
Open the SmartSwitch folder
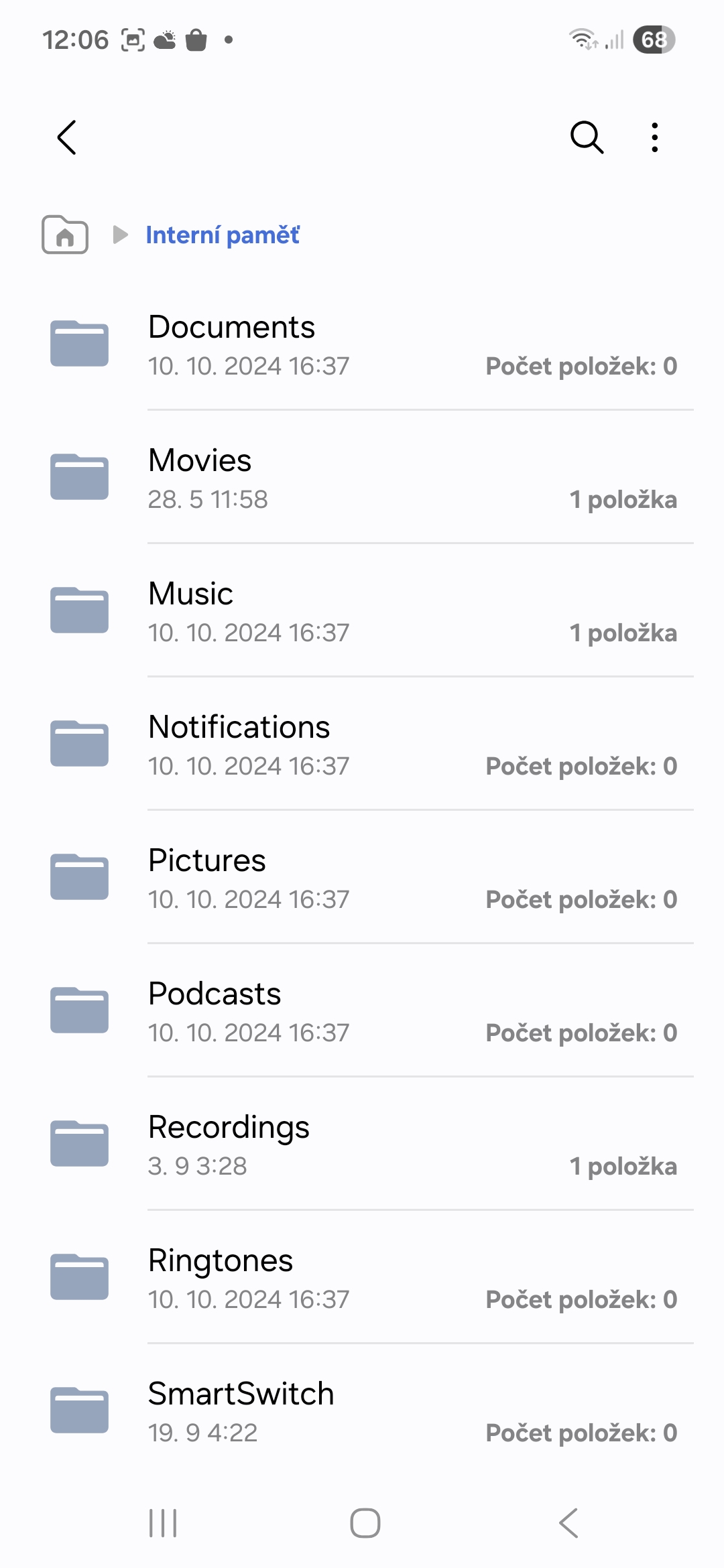click(x=362, y=1411)
